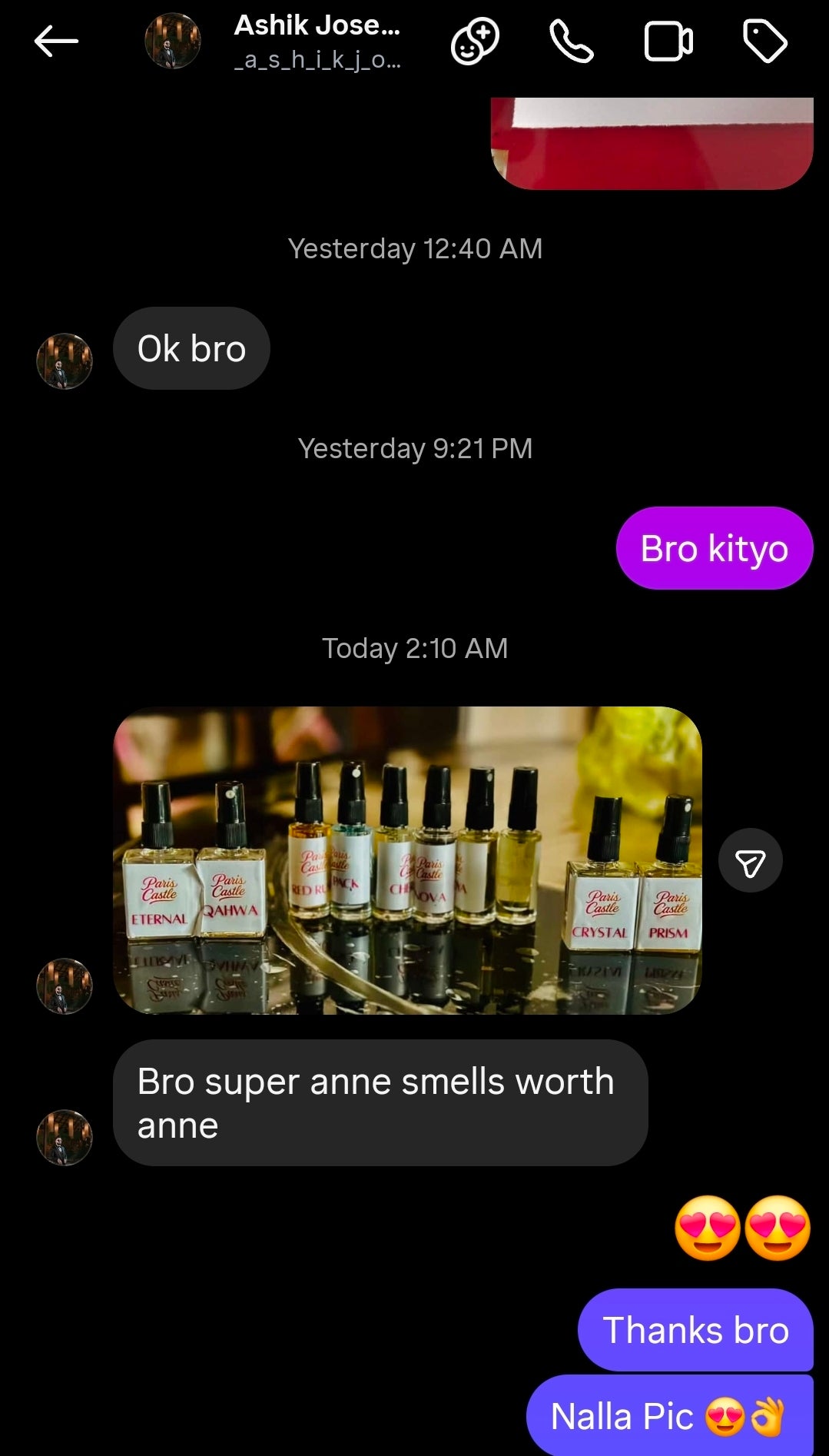
Task: Tap the 'Today 2:10 AM' timestamp
Action: point(414,648)
